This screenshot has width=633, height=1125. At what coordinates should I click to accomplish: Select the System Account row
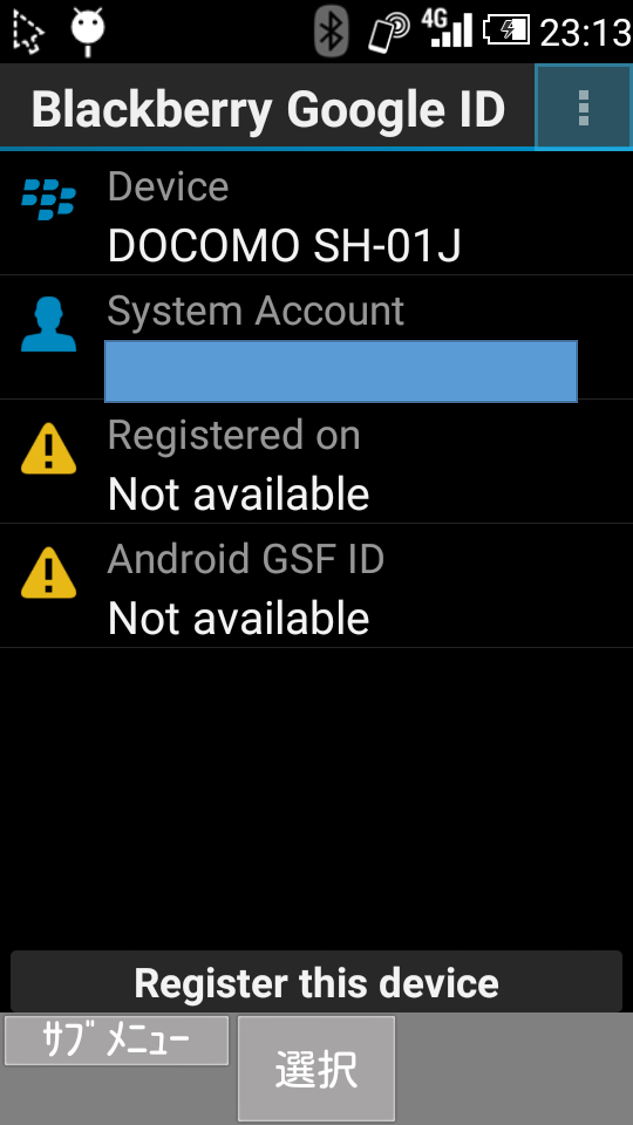pos(316,337)
